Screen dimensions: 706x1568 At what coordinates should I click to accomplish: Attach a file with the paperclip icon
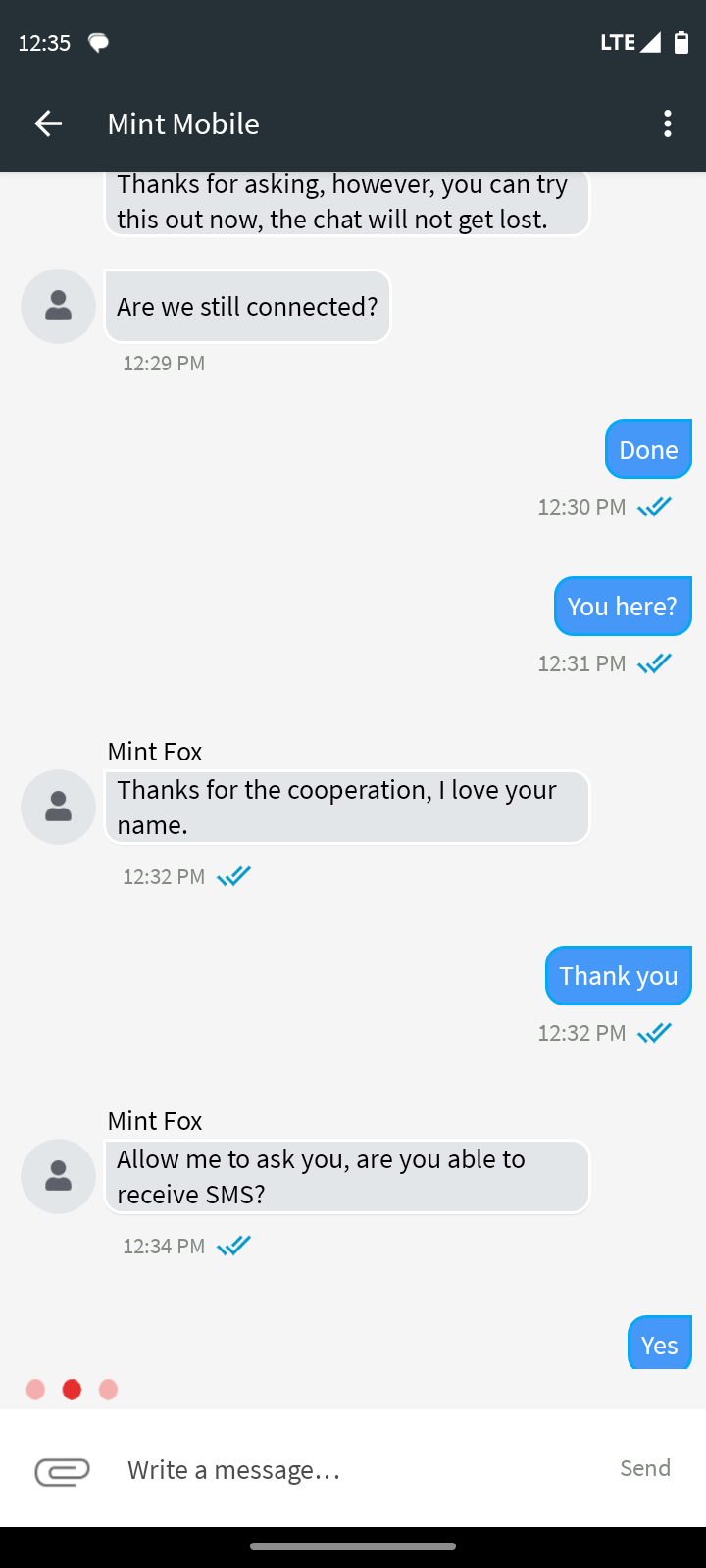coord(62,1470)
